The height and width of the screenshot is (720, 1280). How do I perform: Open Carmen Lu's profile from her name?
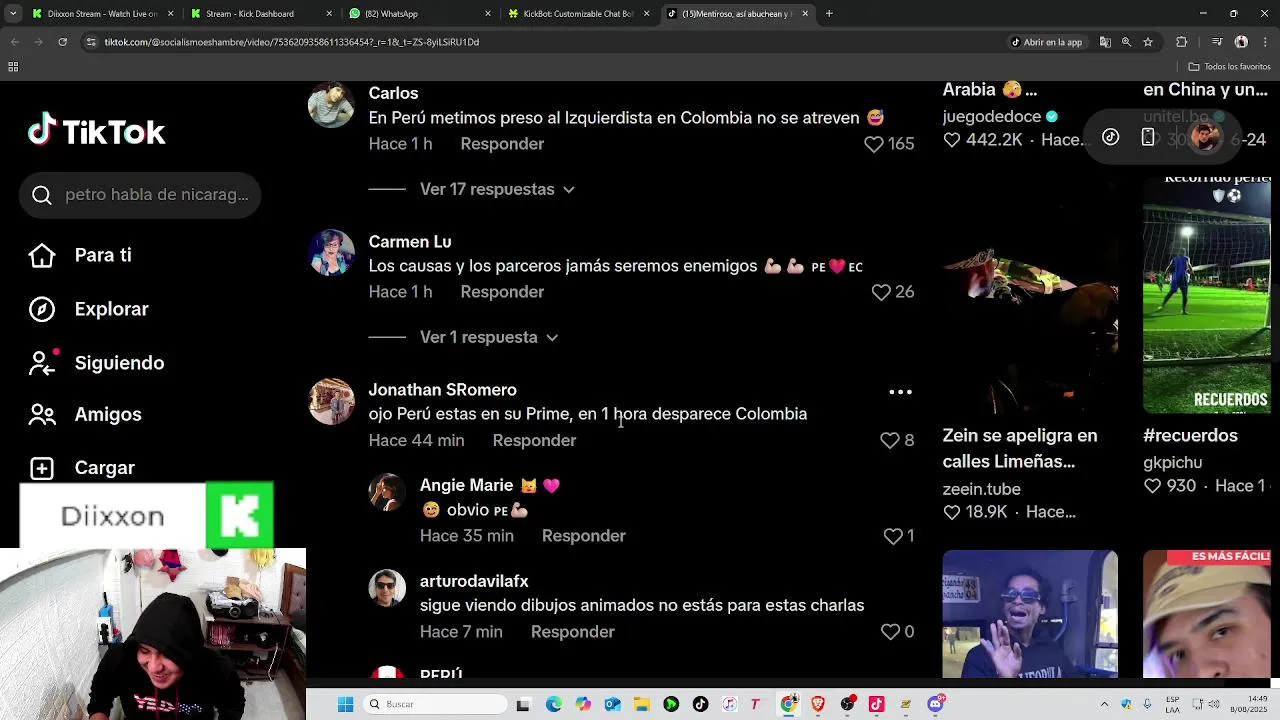[x=409, y=242]
